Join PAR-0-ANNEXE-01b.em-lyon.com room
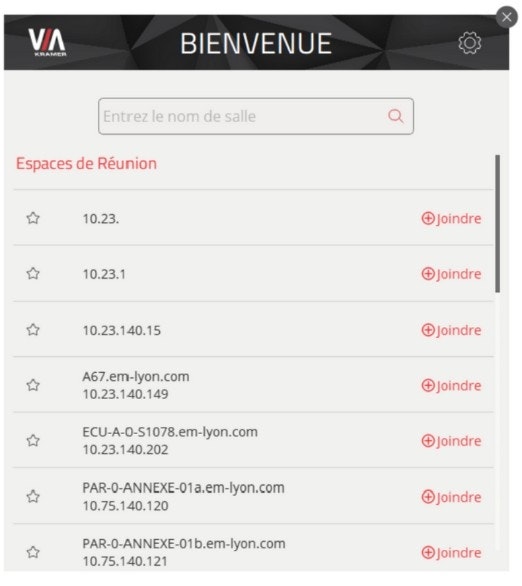 (451, 552)
